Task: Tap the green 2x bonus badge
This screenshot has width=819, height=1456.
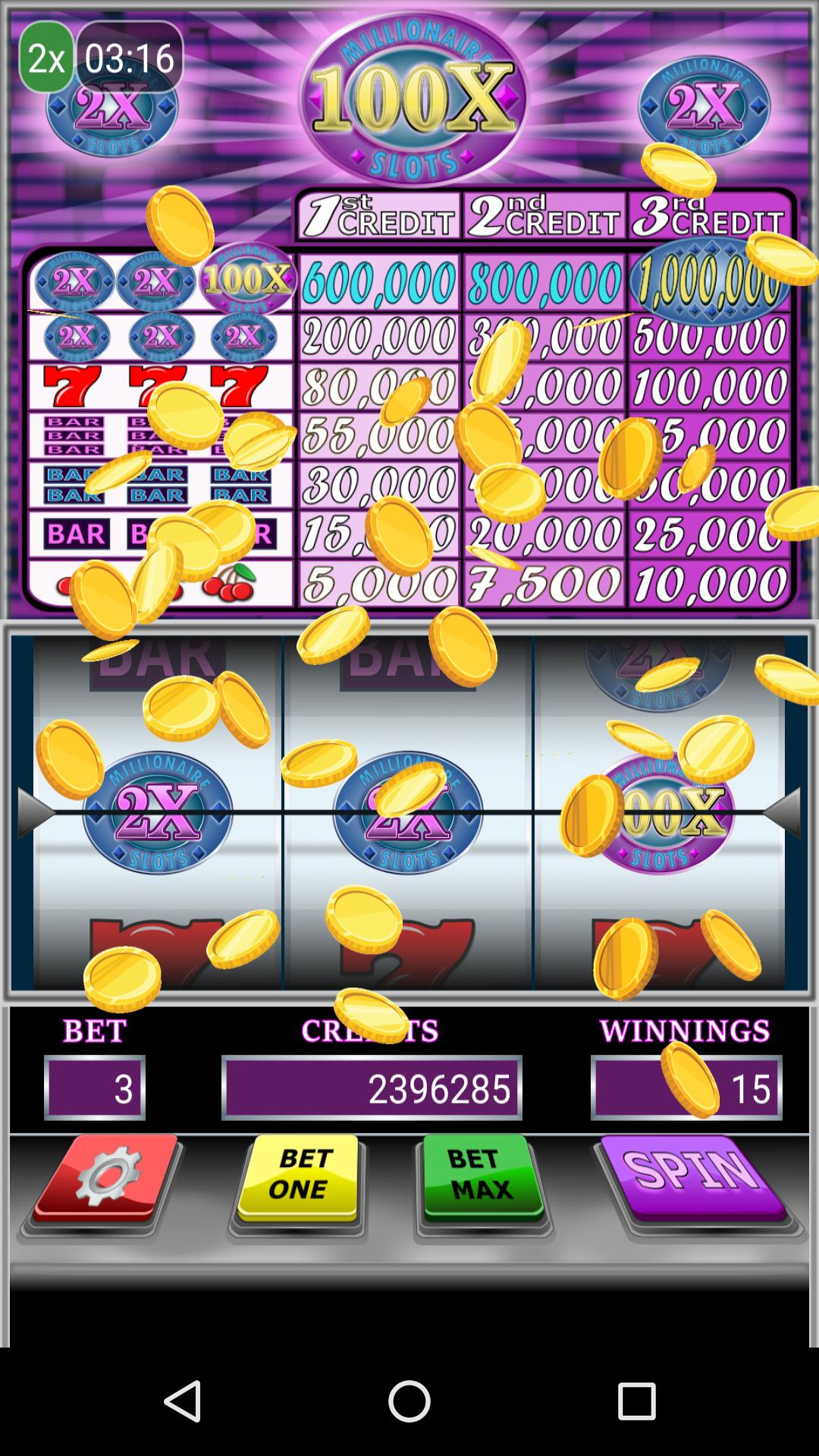Action: [x=46, y=58]
